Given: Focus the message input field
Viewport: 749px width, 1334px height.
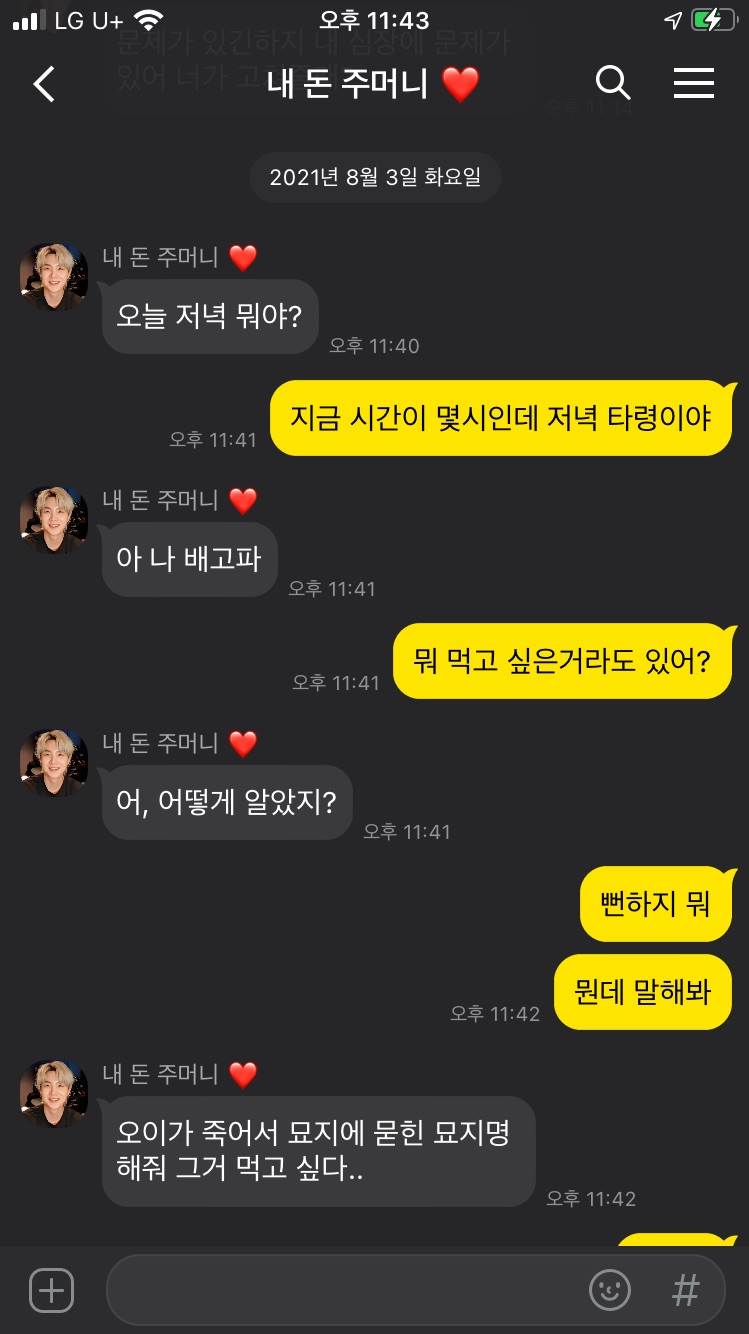Looking at the screenshot, I should point(340,1290).
